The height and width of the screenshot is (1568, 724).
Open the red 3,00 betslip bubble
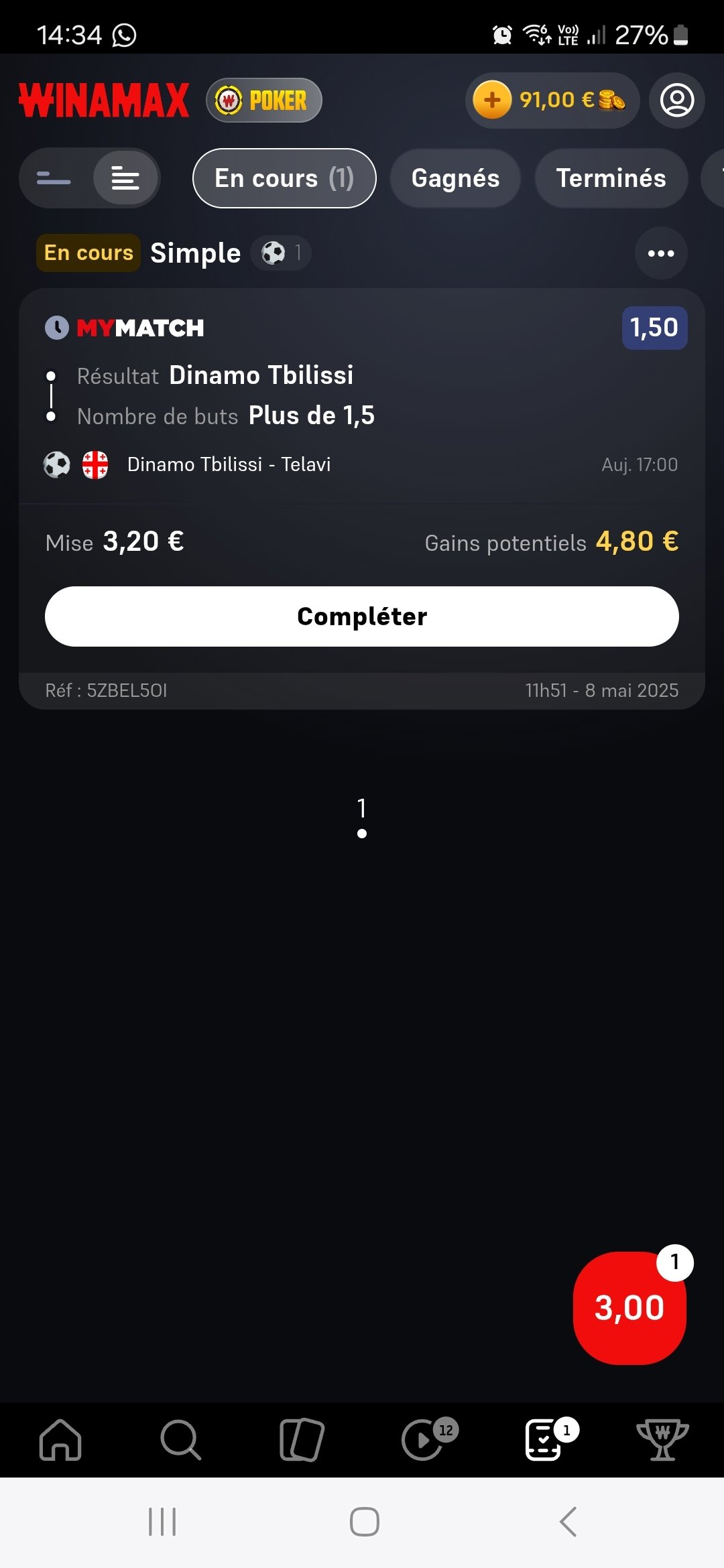tap(629, 1308)
